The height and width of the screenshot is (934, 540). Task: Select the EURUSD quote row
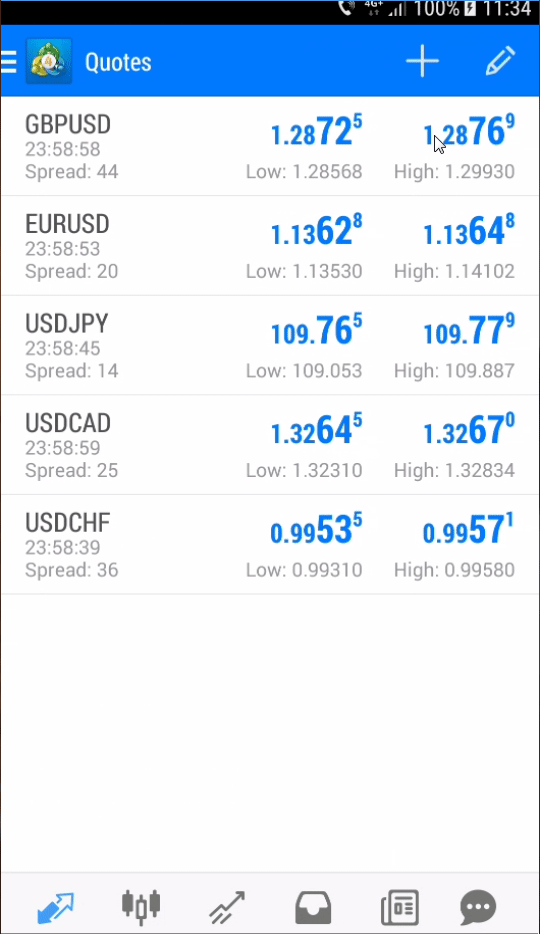tap(270, 246)
